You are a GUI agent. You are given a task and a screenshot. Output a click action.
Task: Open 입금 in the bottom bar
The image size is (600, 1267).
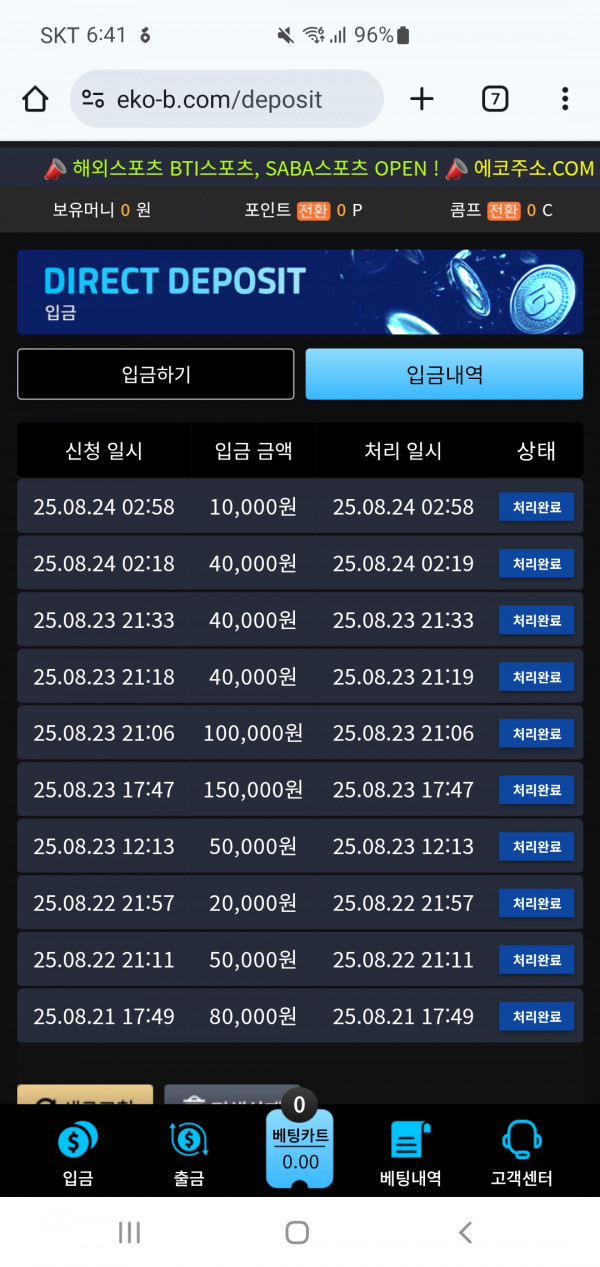coord(77,1153)
